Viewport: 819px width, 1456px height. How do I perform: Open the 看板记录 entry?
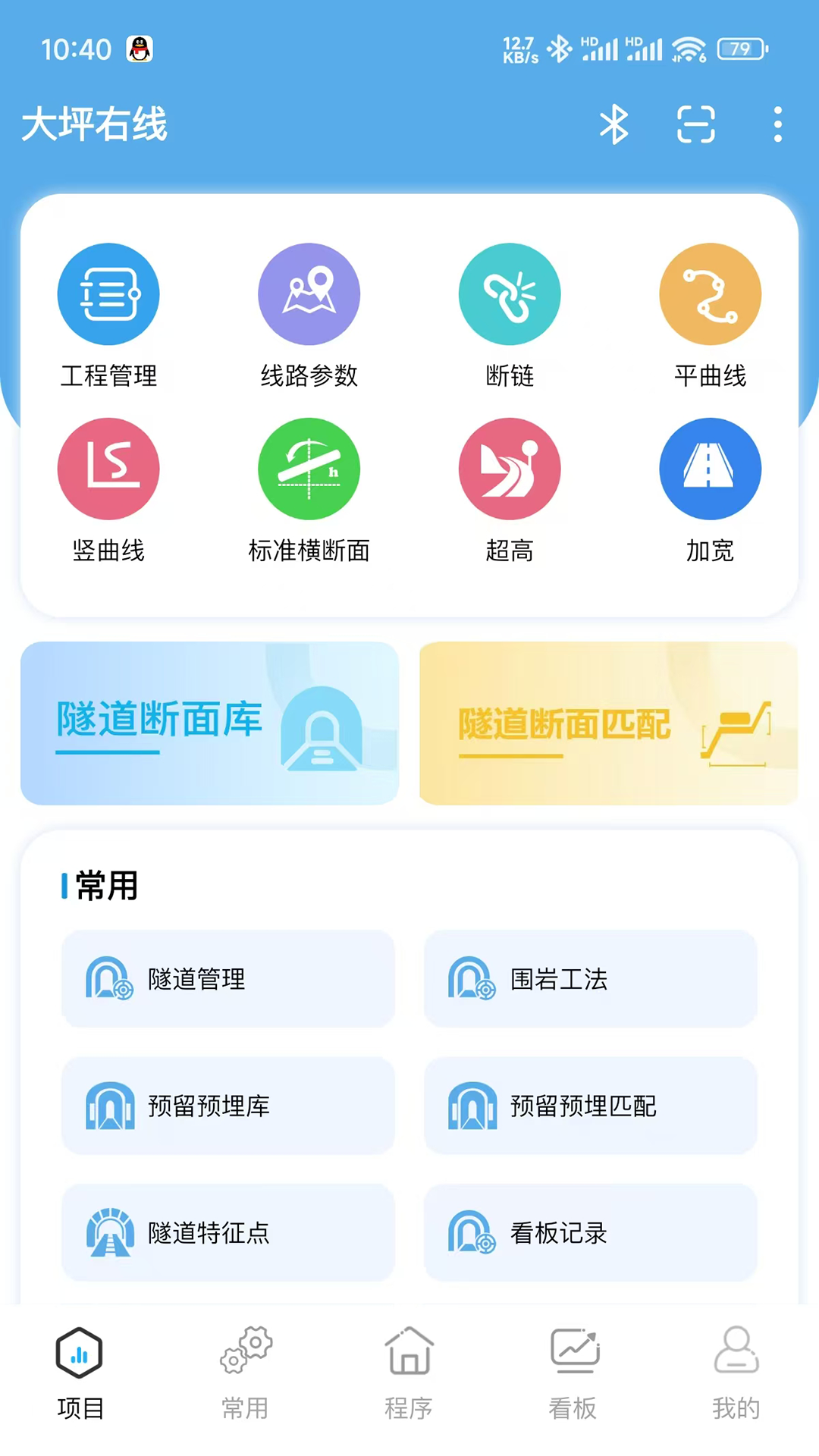click(x=590, y=1234)
